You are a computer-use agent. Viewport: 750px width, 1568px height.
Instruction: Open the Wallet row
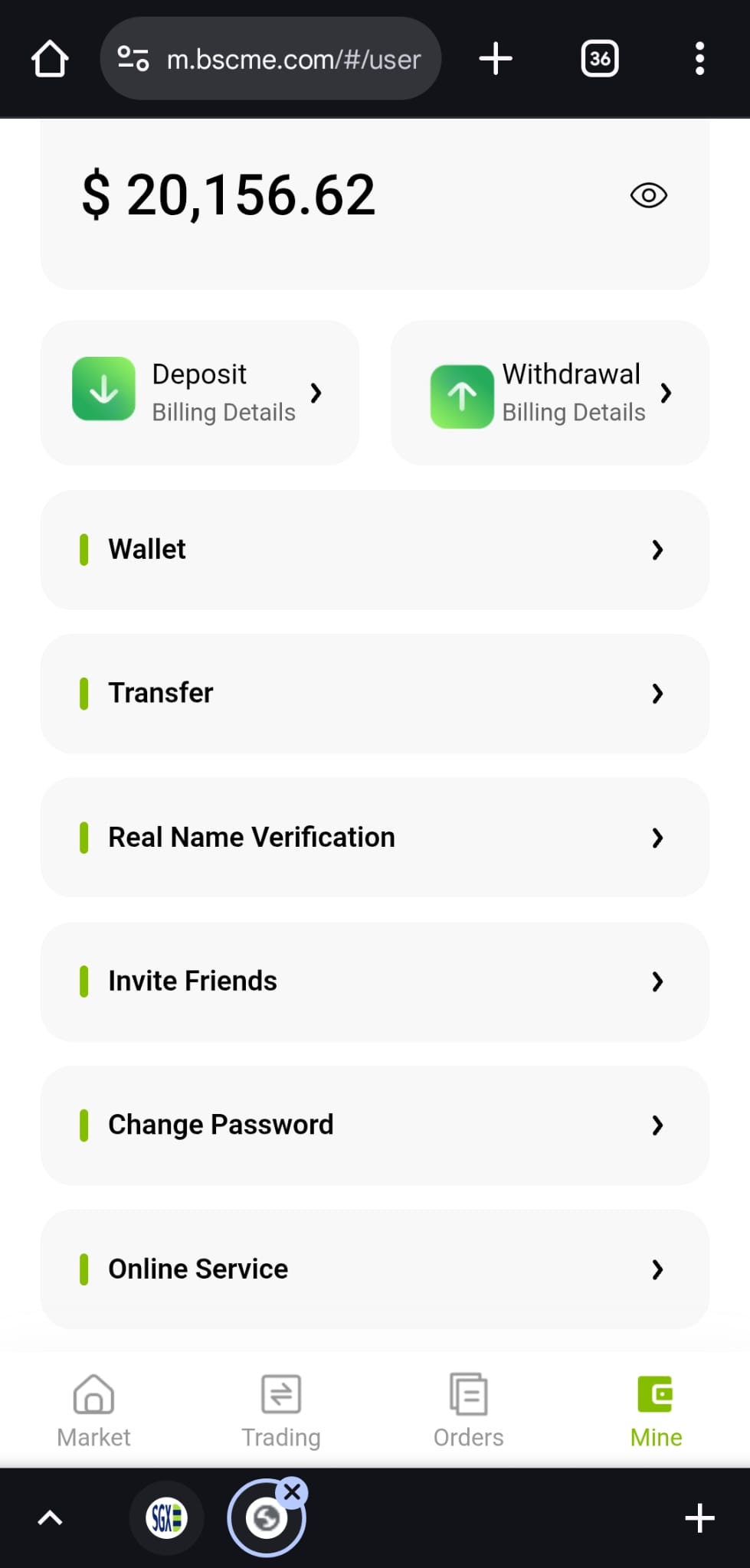click(375, 550)
